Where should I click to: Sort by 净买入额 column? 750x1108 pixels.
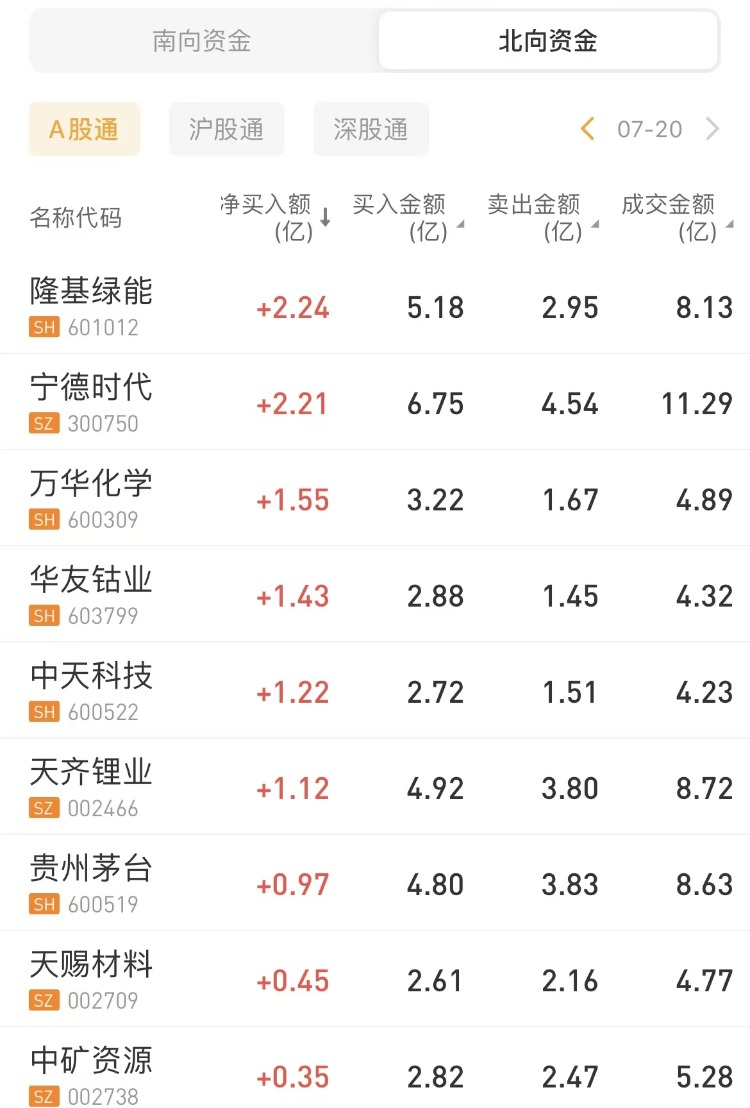(274, 217)
